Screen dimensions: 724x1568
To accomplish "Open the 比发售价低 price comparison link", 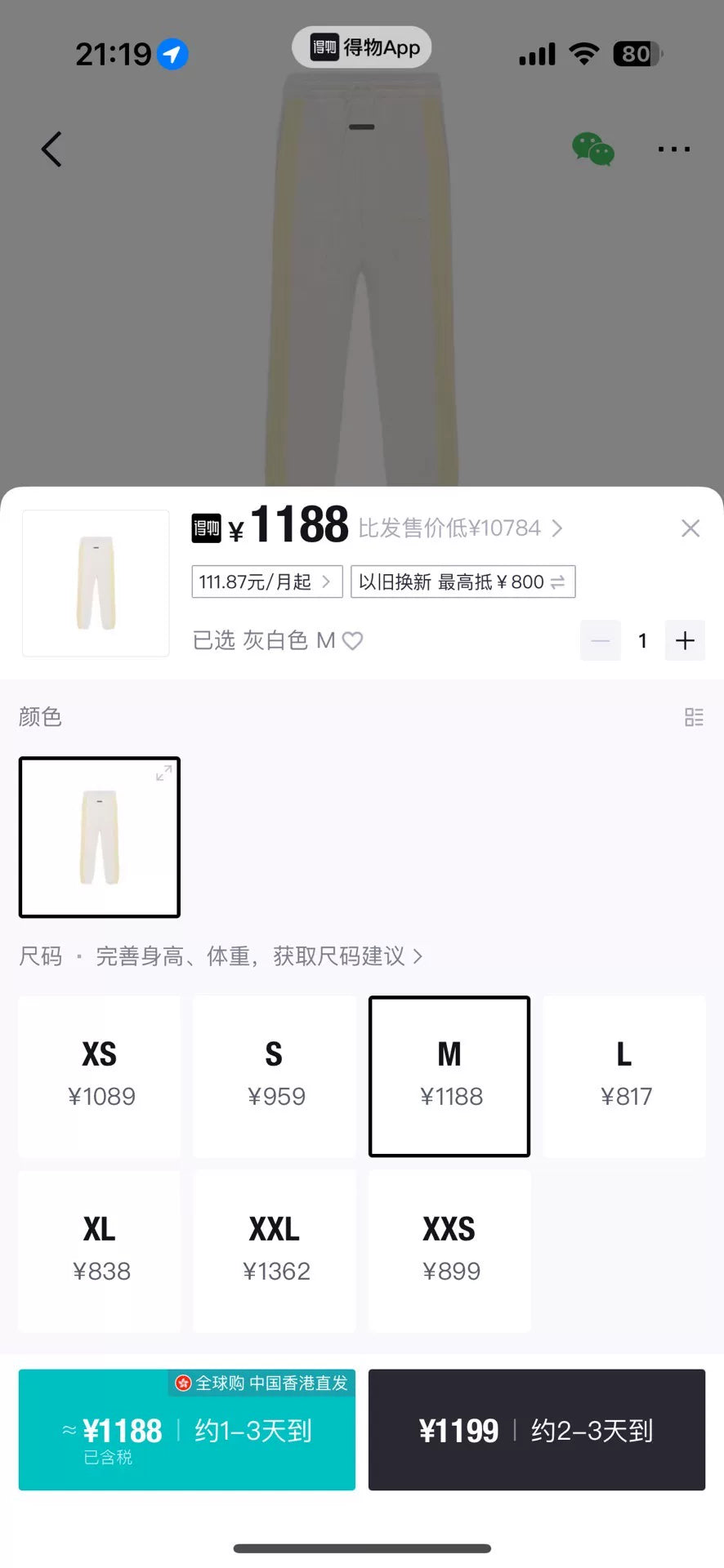I will [x=459, y=528].
